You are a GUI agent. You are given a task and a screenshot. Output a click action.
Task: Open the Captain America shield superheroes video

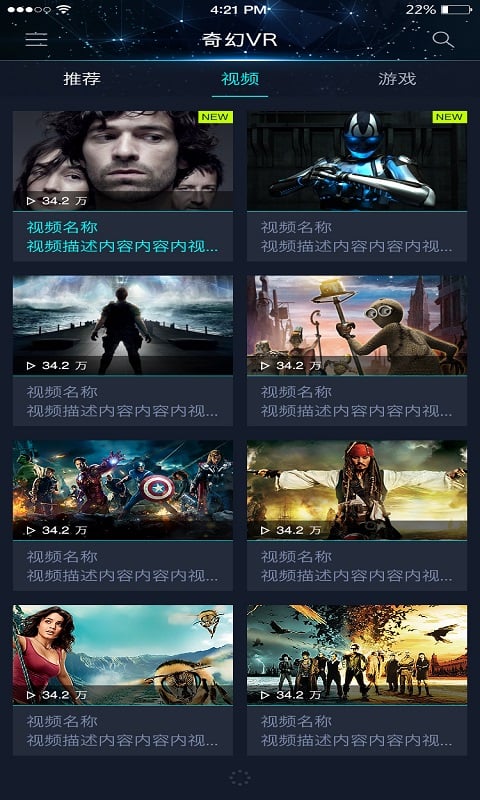[x=123, y=516]
